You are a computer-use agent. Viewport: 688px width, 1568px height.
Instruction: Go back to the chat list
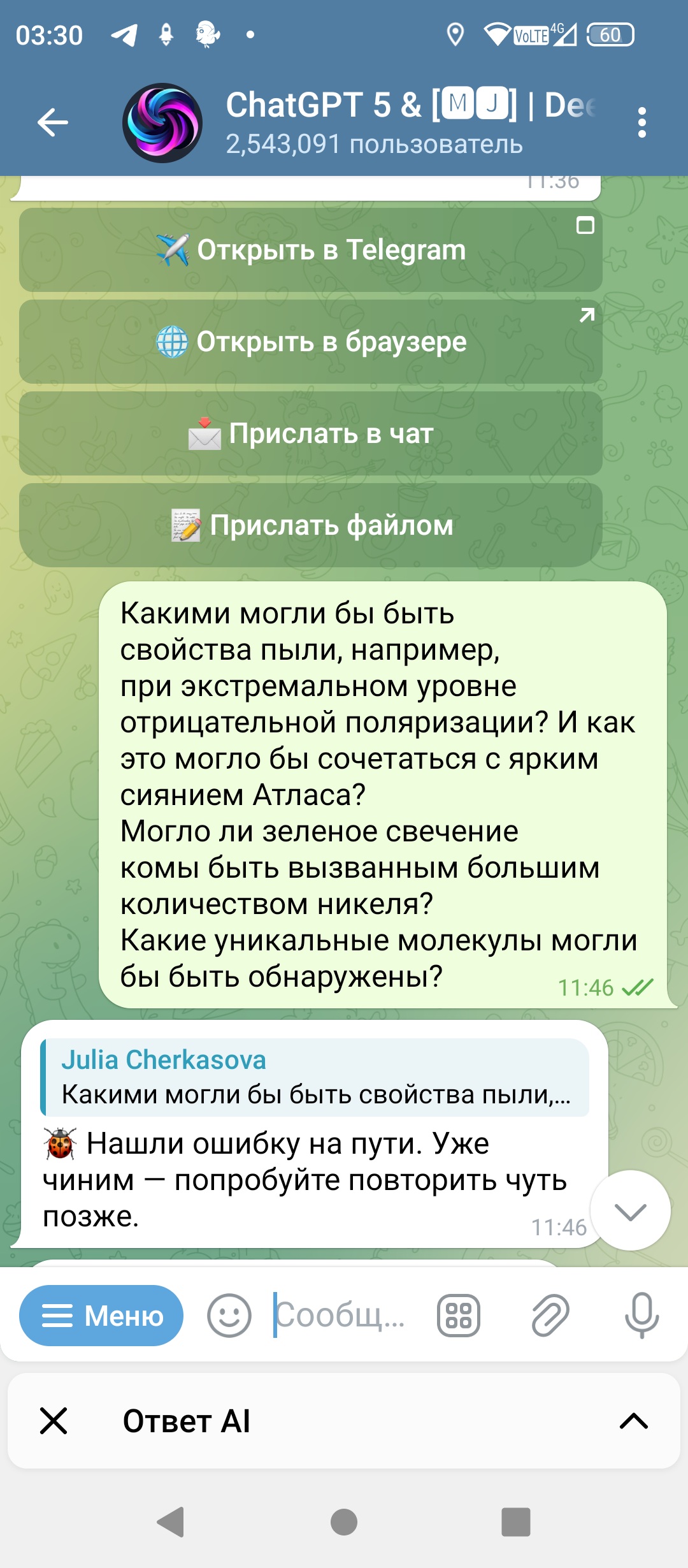52,122
